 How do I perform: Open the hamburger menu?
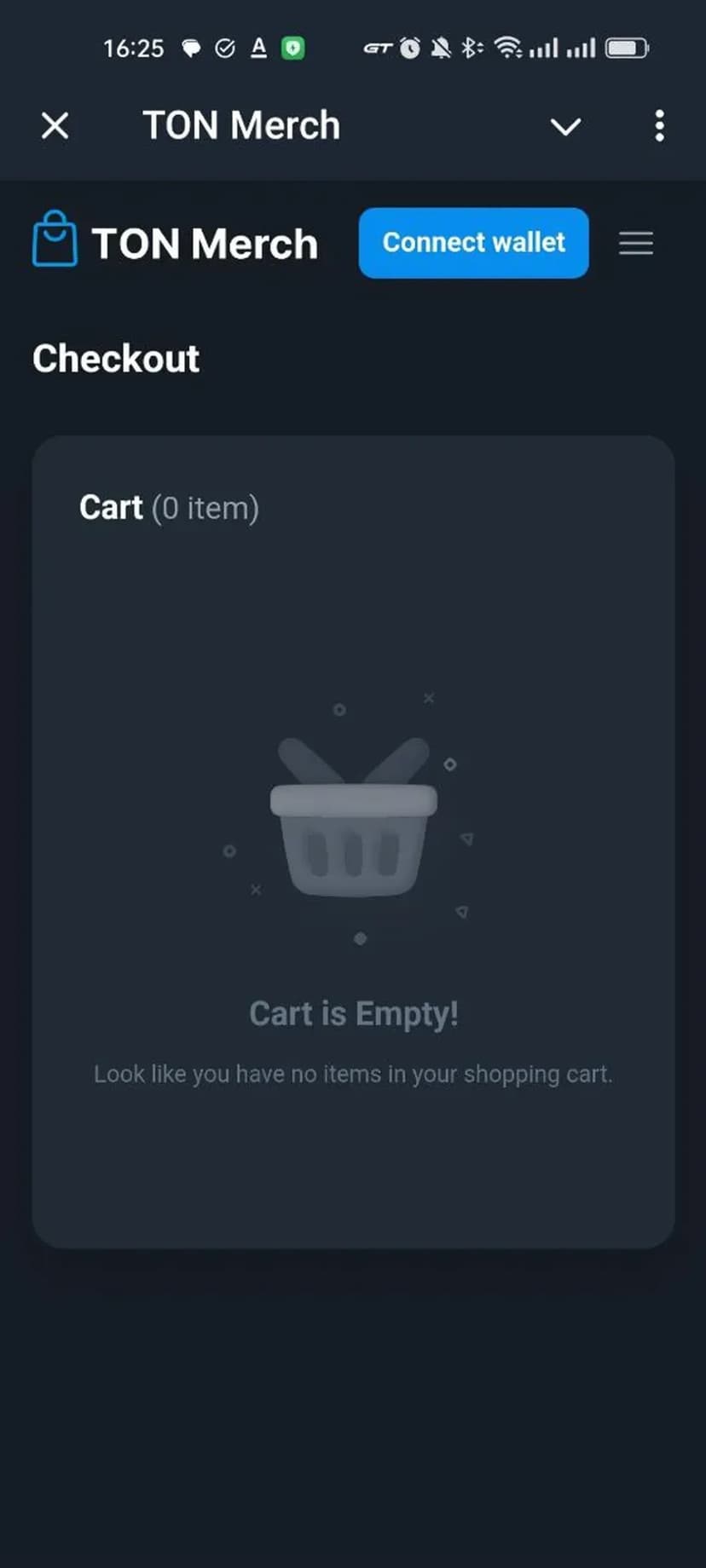636,244
